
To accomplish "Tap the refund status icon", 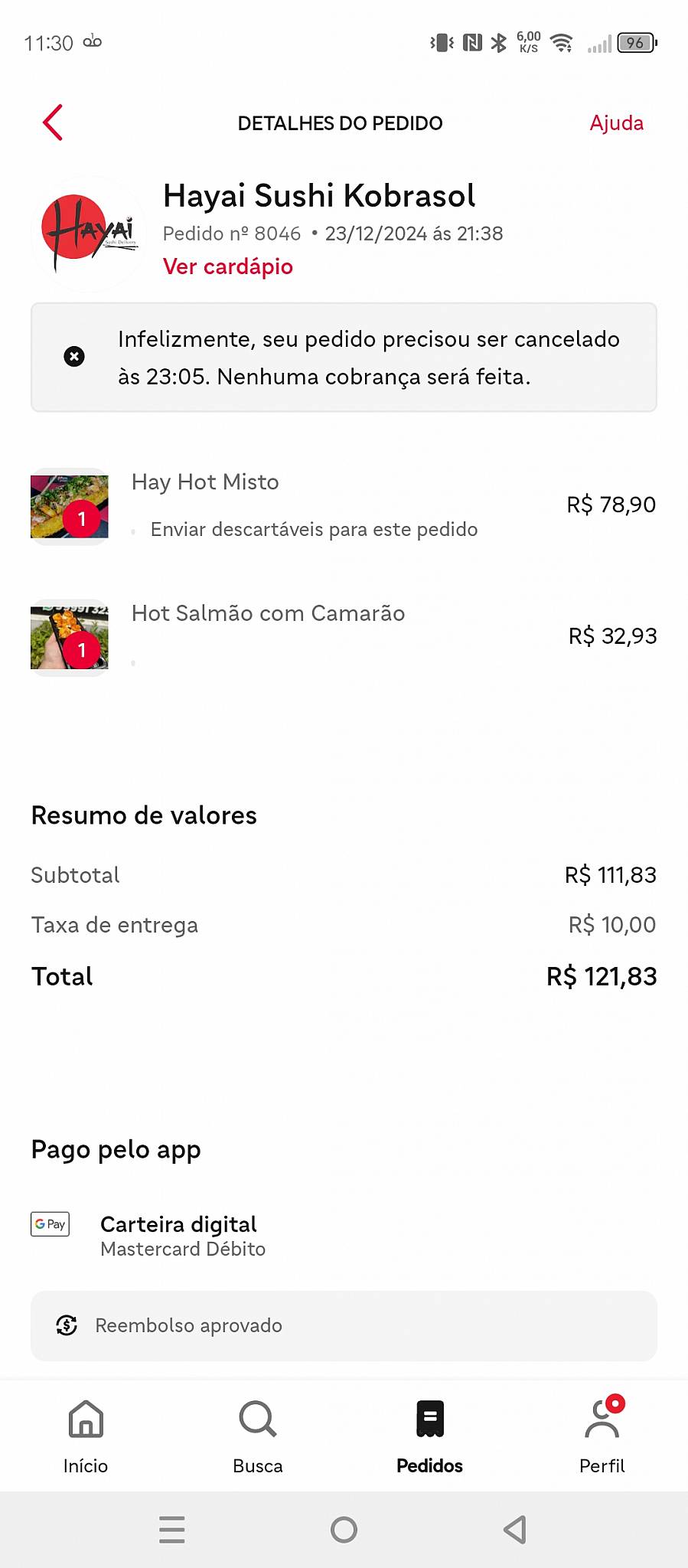I will (67, 1325).
